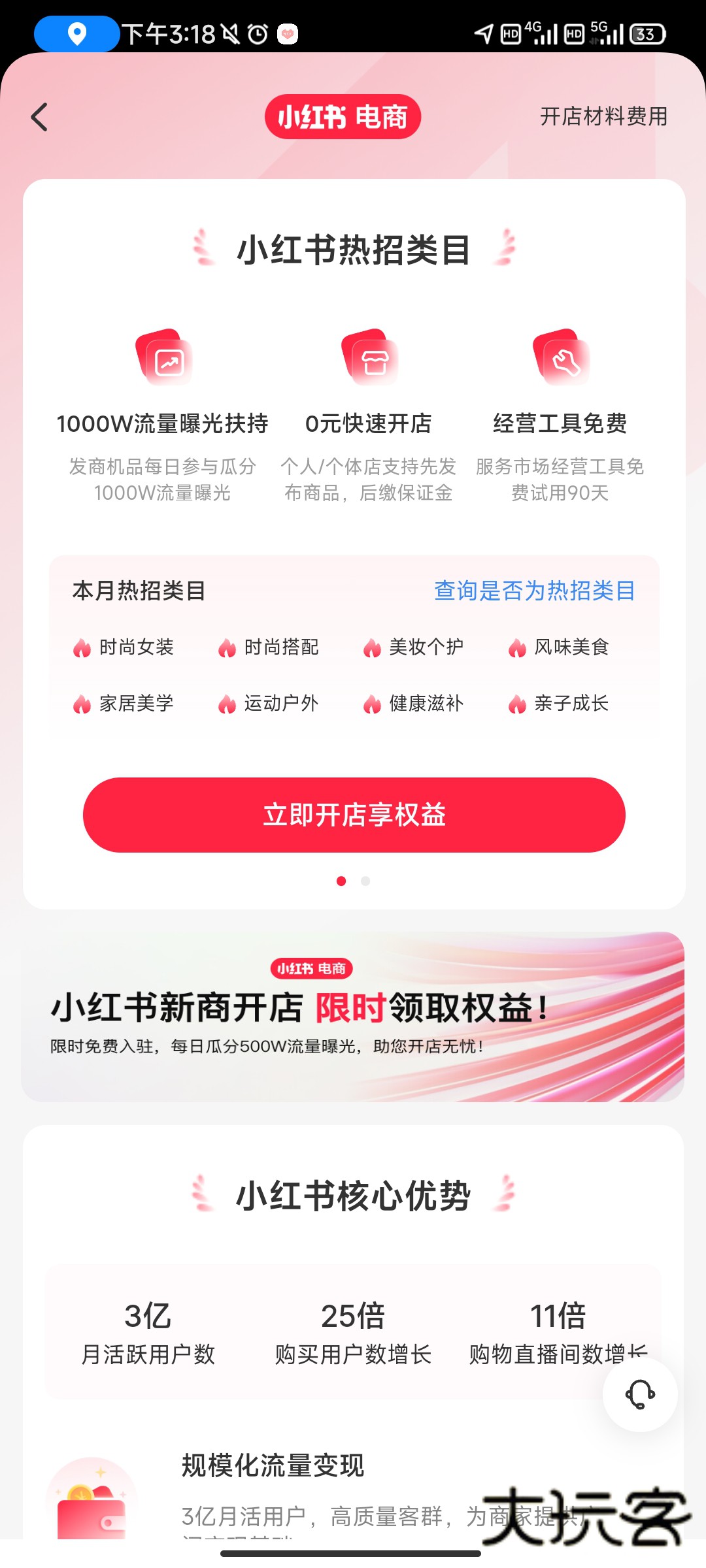Select the second carousel page dot
The image size is (706, 1568).
coord(365,881)
